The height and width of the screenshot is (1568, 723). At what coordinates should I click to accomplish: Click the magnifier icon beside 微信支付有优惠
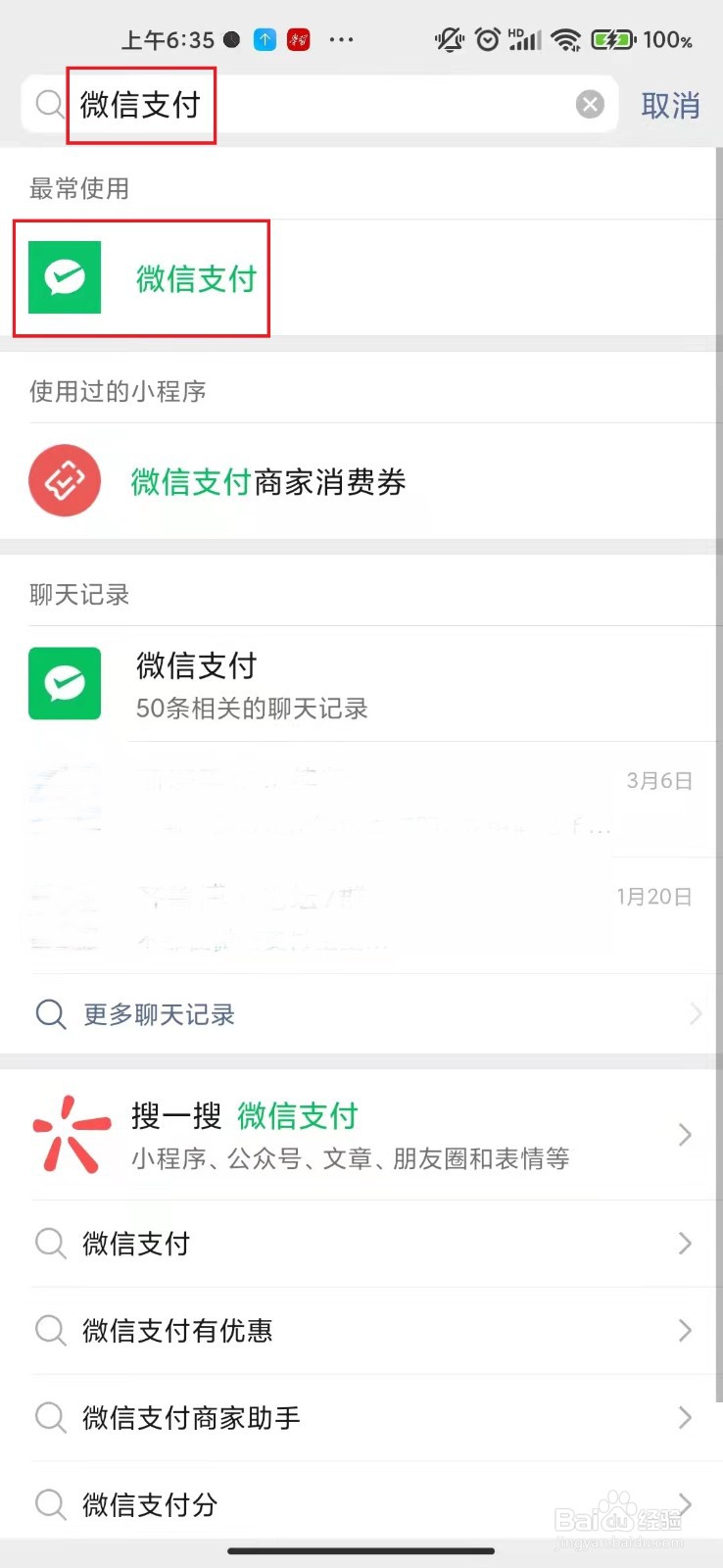click(x=49, y=1331)
